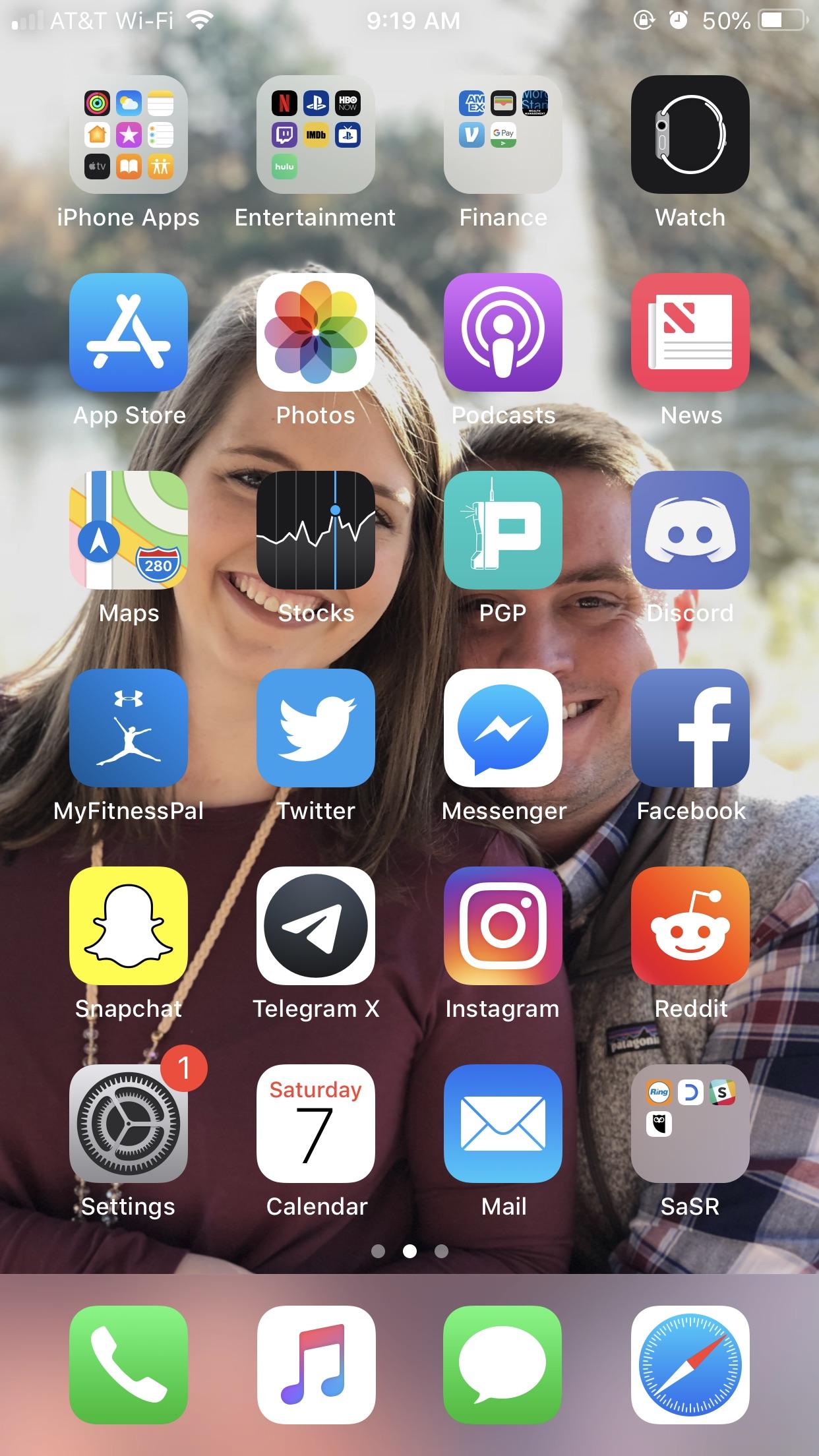Open Instagram
This screenshot has width=819, height=1456.
[x=502, y=926]
